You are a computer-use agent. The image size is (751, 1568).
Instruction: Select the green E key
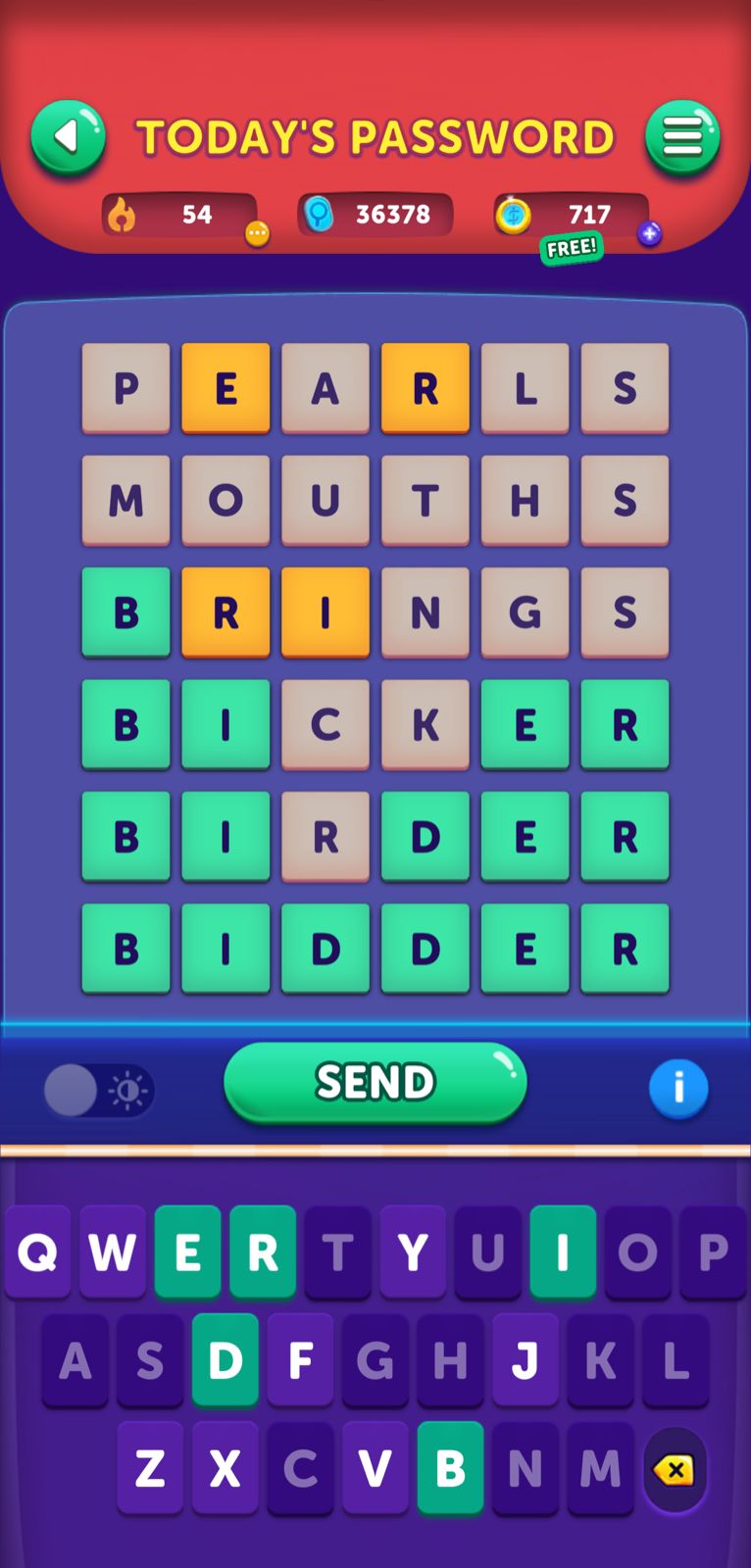point(187,1252)
